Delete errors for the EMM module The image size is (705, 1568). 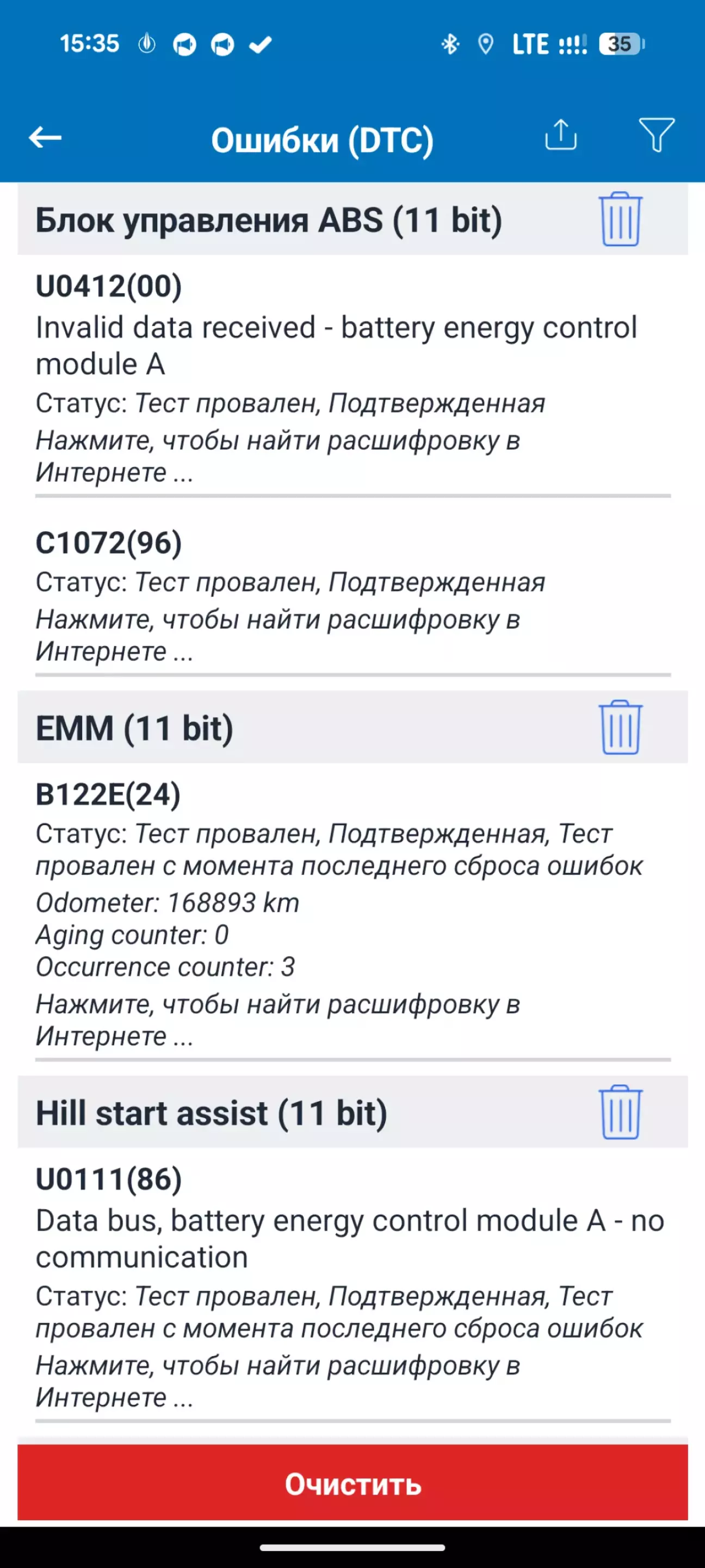[x=620, y=728]
